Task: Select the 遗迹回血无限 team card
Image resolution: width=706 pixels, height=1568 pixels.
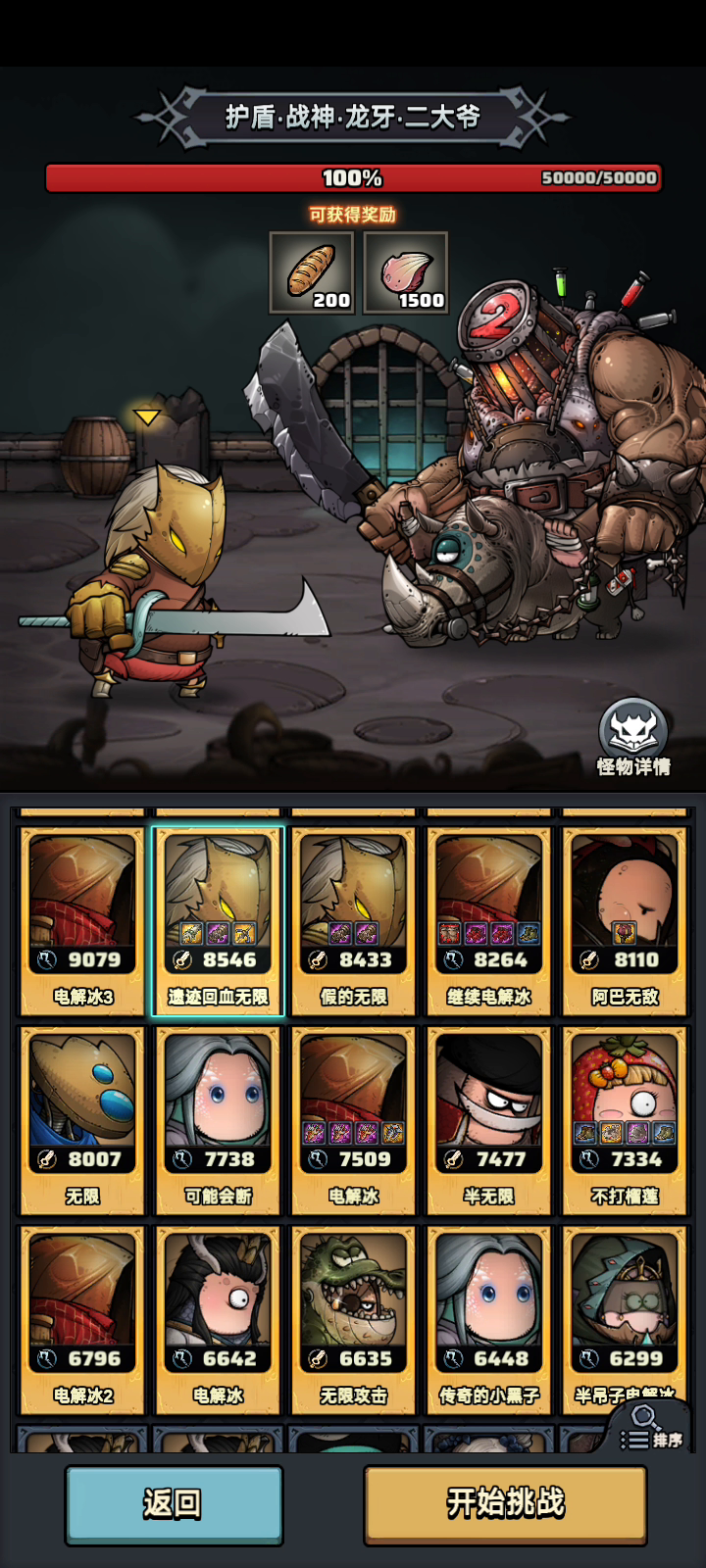Action: 218,919
